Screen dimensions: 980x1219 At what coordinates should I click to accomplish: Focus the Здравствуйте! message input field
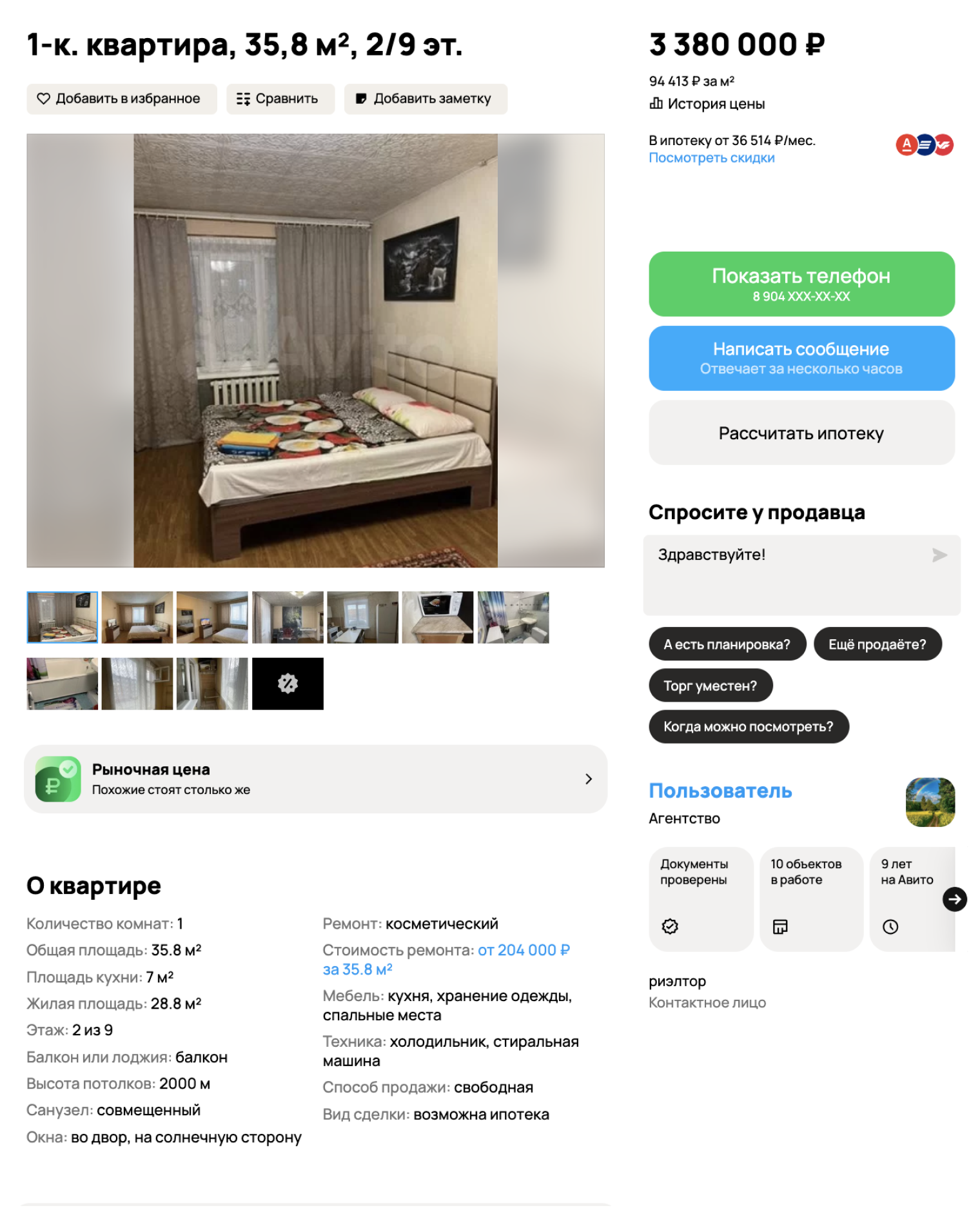[787, 574]
